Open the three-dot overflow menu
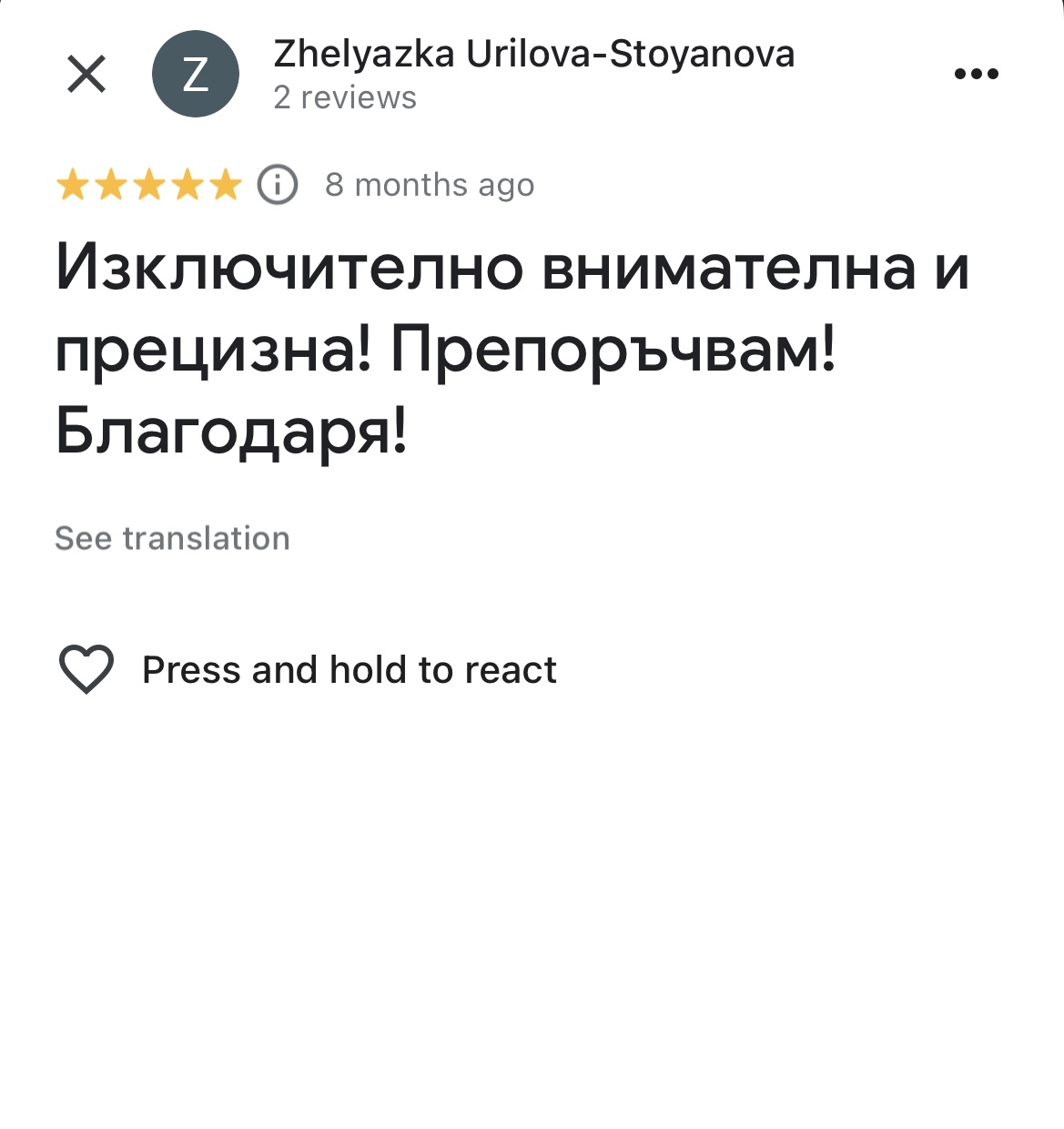Screen dimensions: 1064x1129 (x=976, y=74)
